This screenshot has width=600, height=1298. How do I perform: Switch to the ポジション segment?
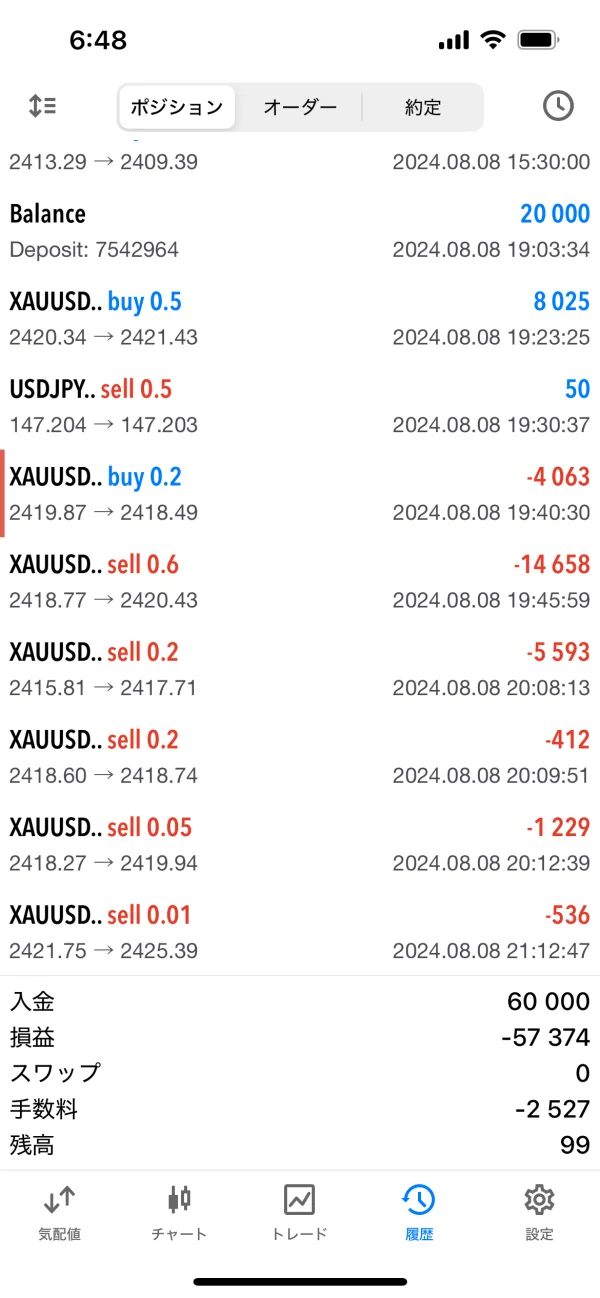[x=177, y=107]
